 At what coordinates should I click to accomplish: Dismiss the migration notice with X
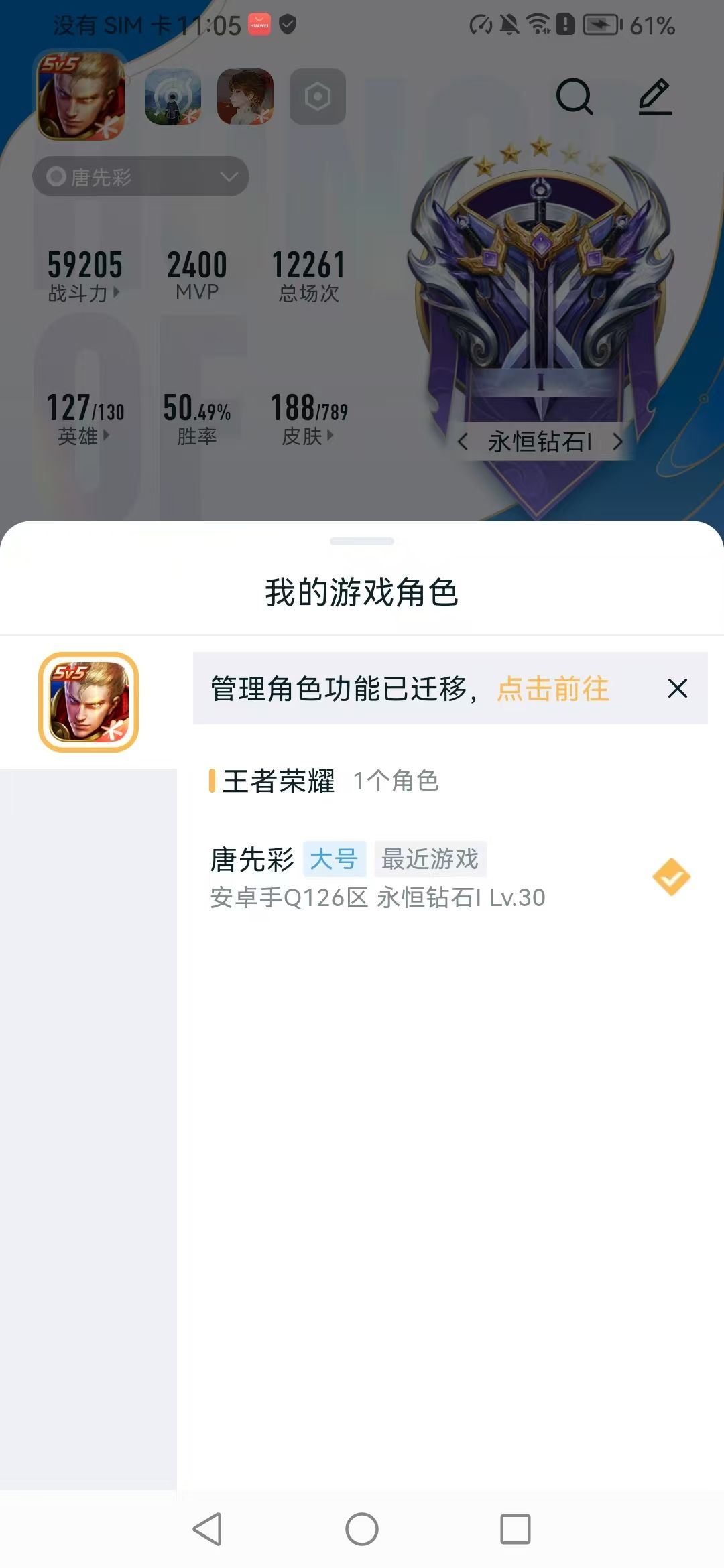click(x=677, y=688)
